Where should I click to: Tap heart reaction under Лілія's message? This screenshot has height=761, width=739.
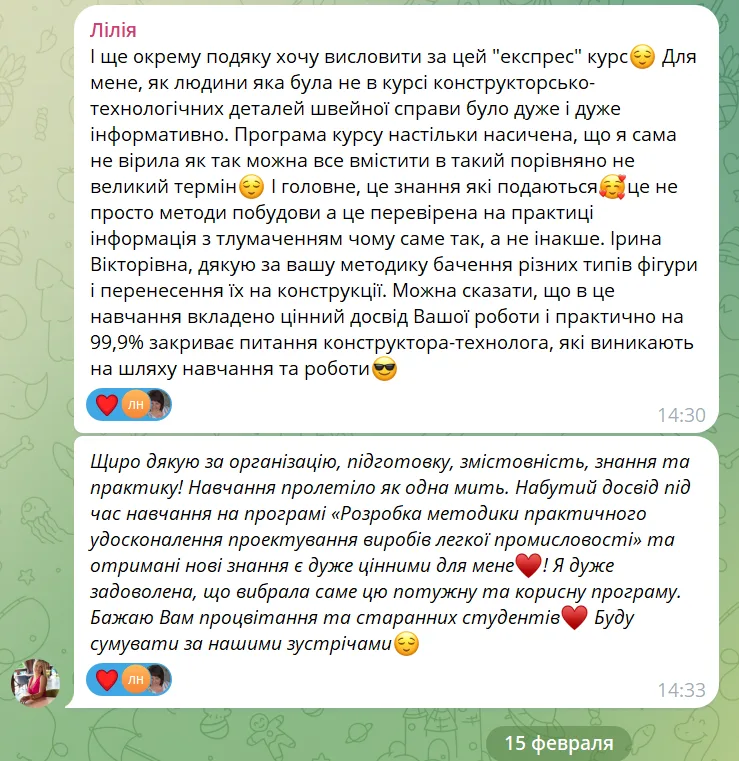pos(107,405)
